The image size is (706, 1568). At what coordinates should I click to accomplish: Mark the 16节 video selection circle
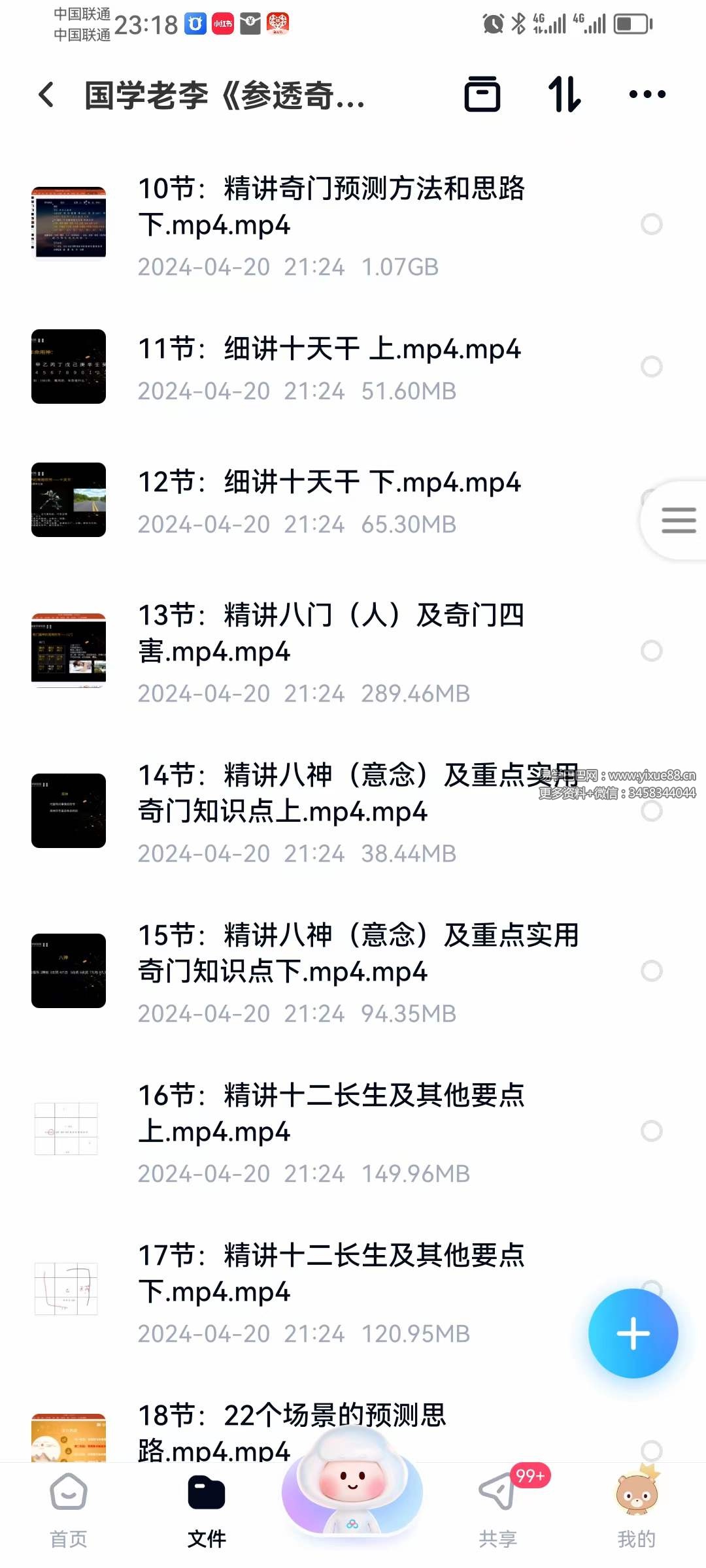650,1130
